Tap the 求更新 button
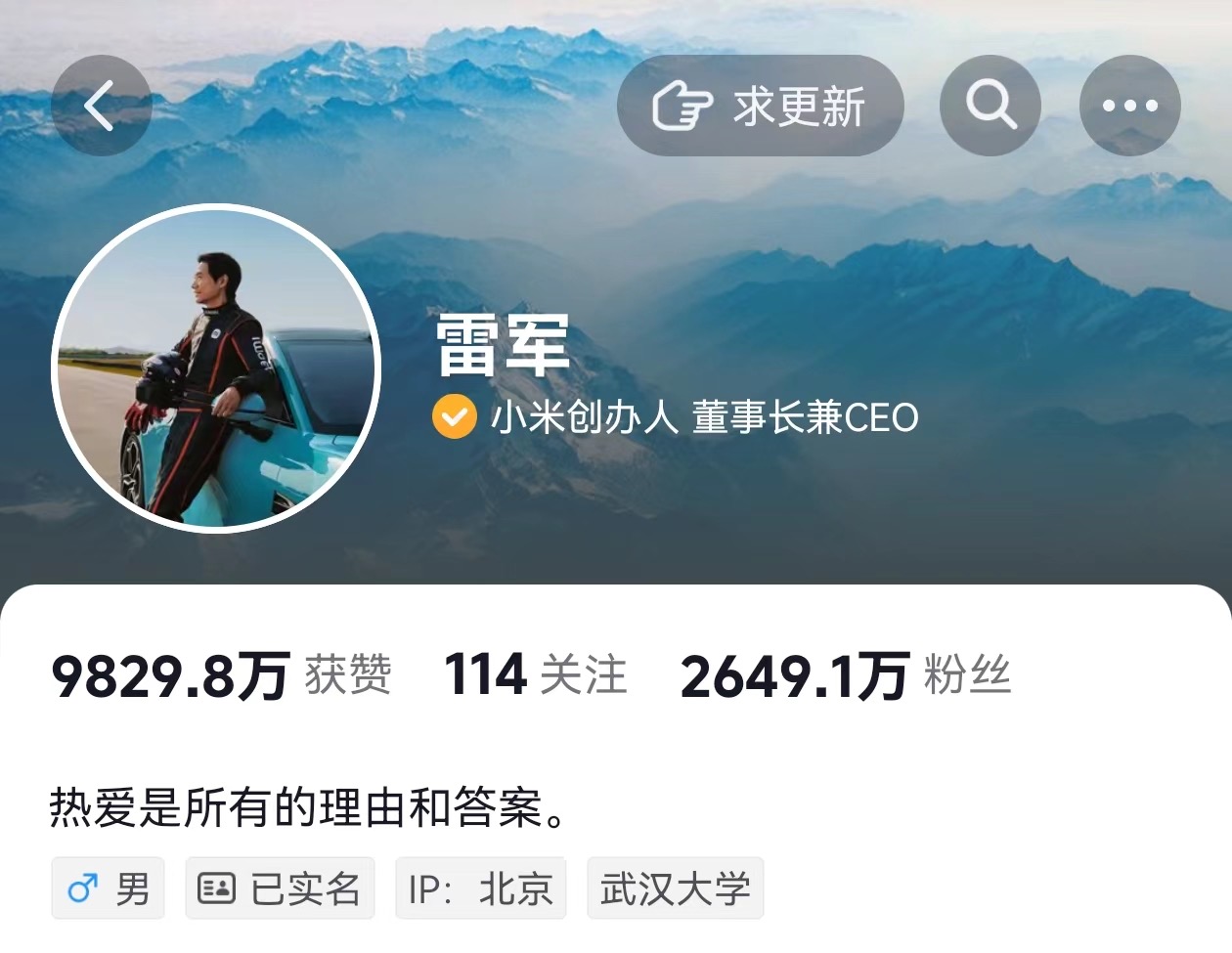This screenshot has width=1232, height=953. point(760,106)
